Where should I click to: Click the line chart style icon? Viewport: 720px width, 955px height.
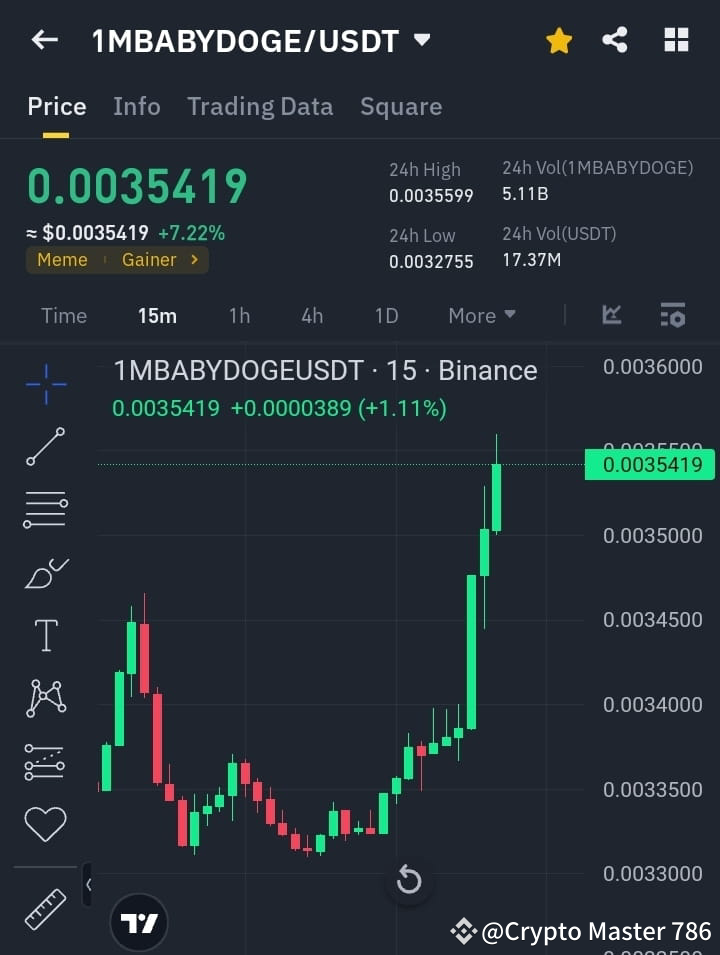(610, 315)
